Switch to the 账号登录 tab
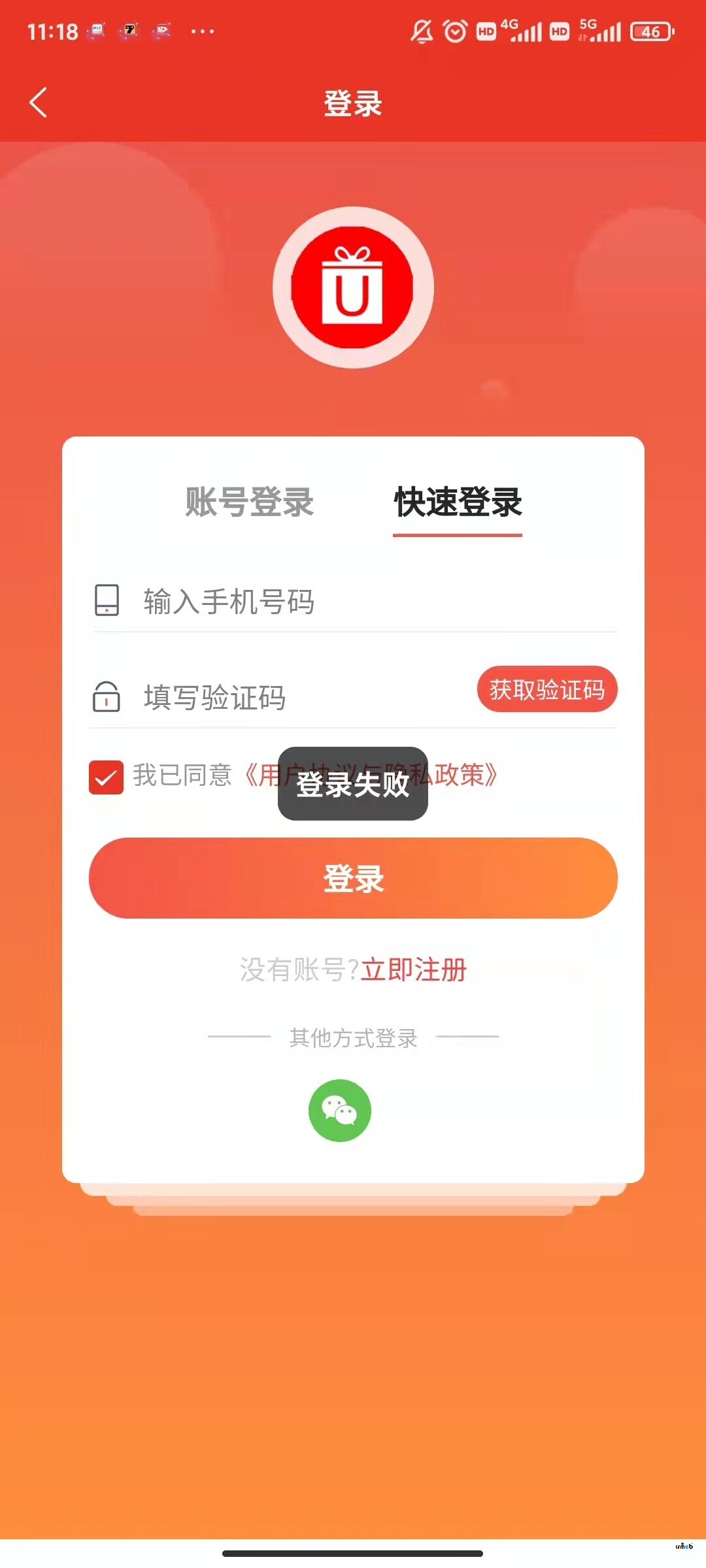Image resolution: width=706 pixels, height=1568 pixels. (250, 502)
